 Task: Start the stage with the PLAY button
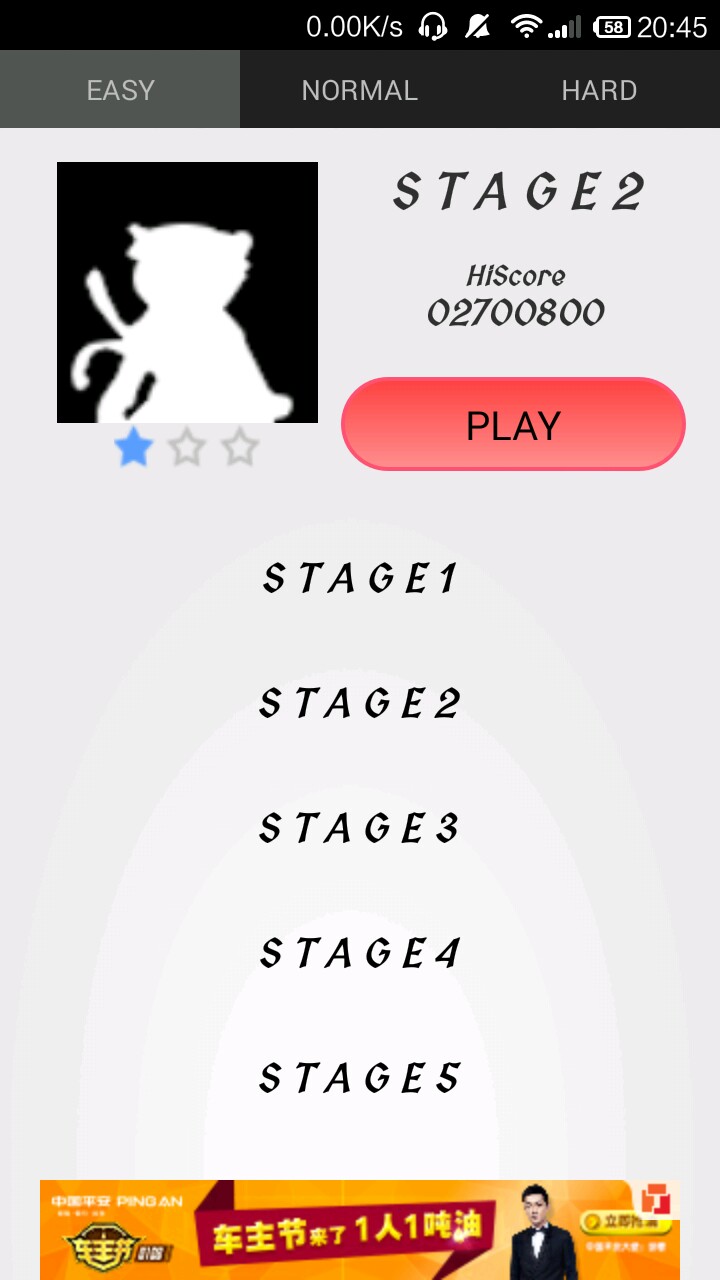(x=513, y=425)
